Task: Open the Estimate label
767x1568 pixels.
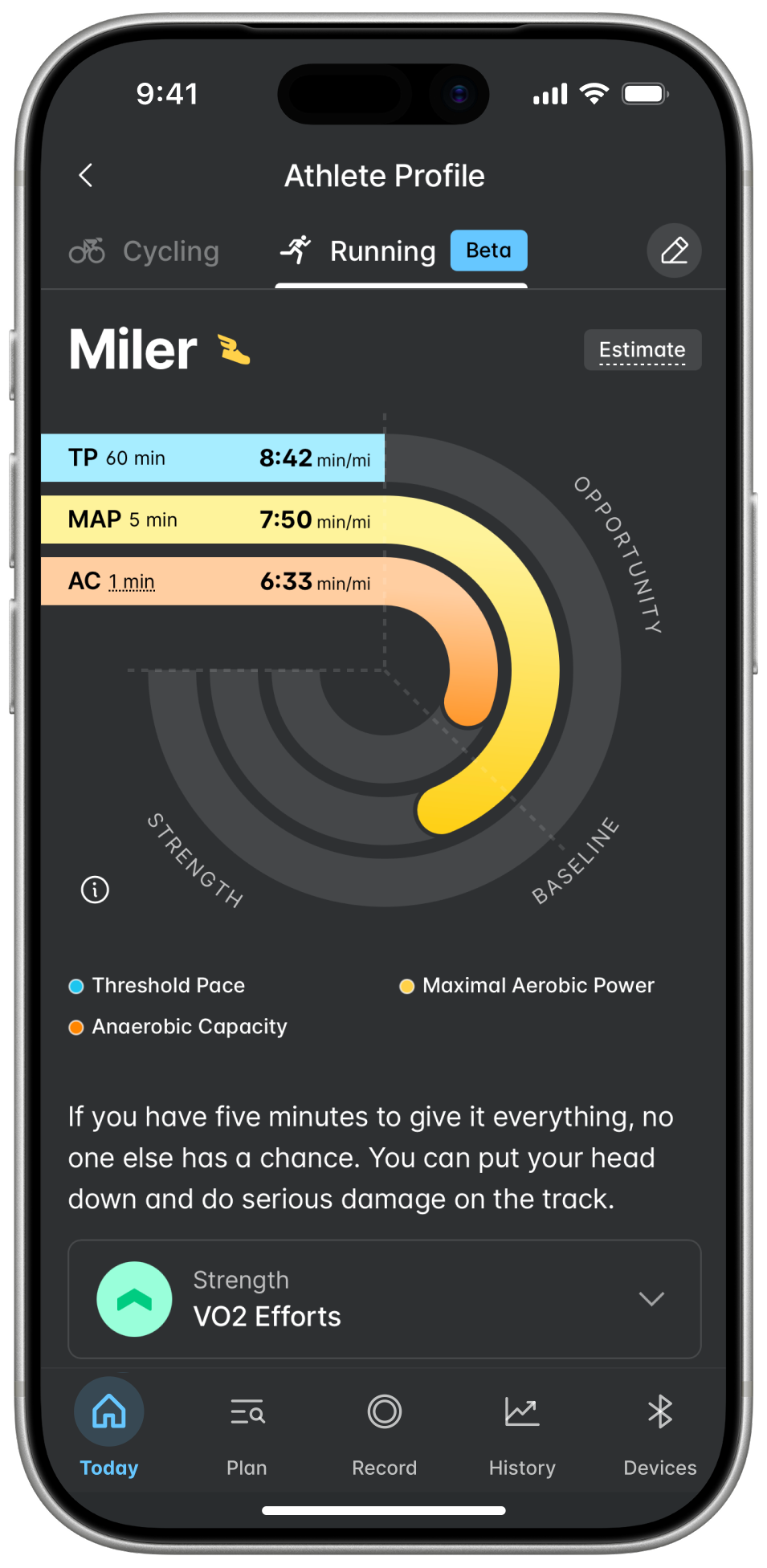Action: 643,350
